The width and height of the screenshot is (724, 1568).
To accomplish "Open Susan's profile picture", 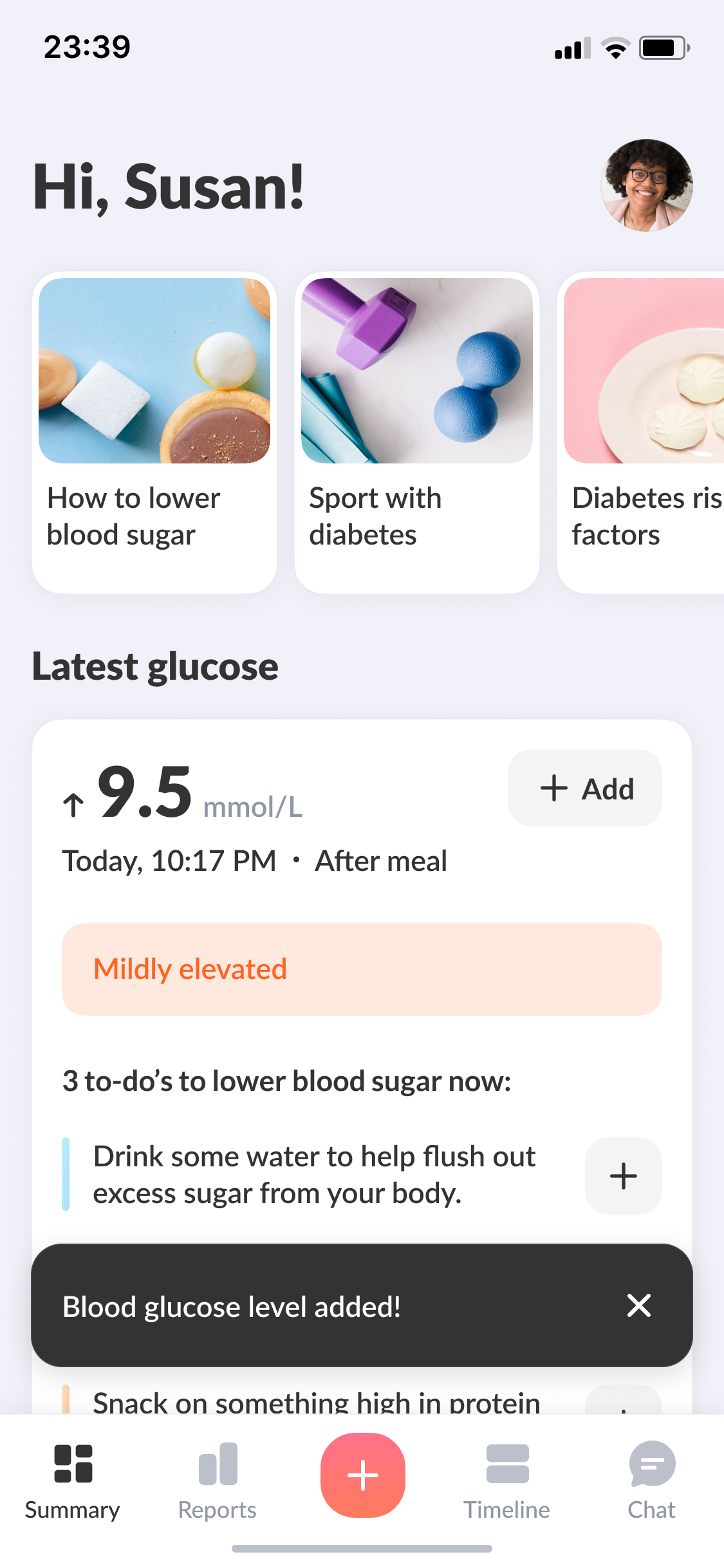I will click(646, 185).
